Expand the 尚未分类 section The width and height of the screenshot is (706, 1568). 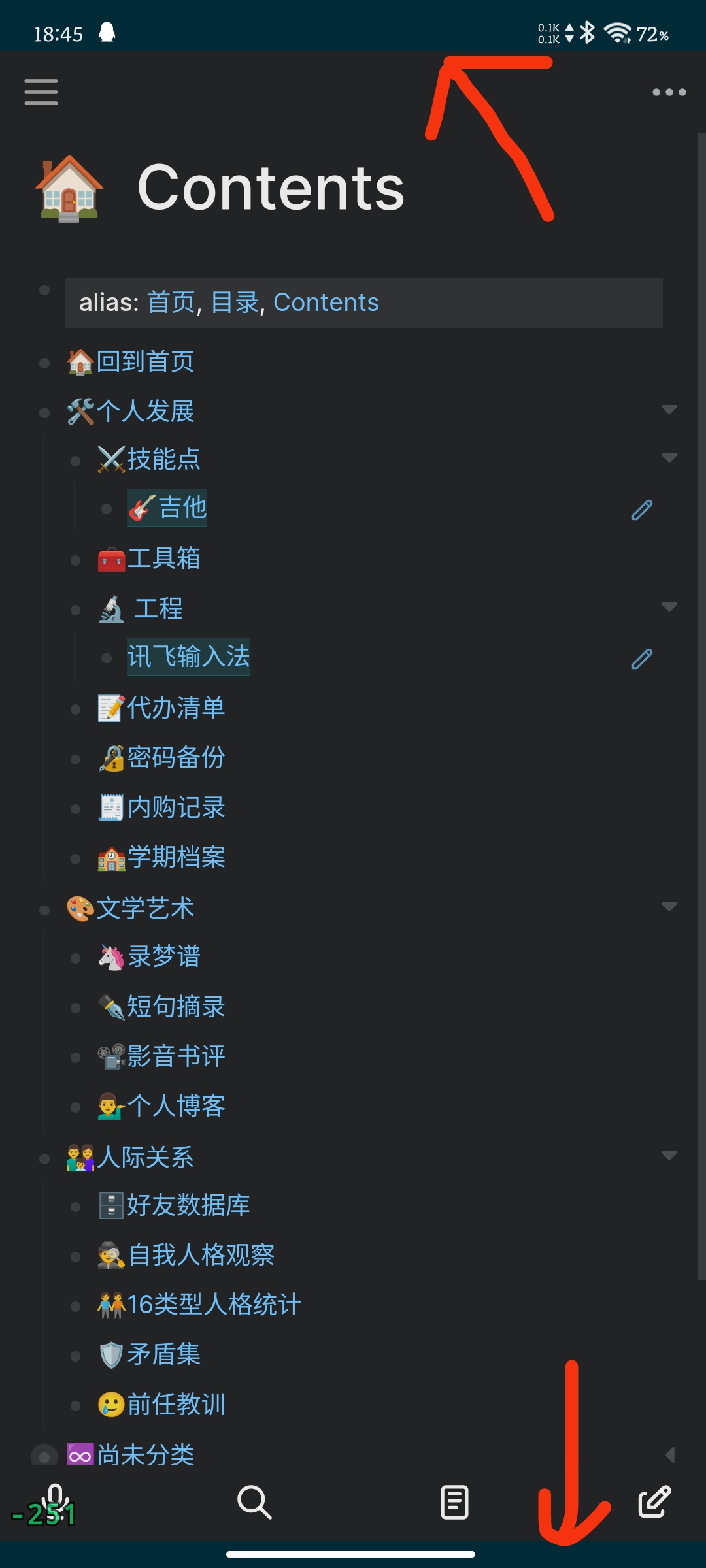[669, 1454]
